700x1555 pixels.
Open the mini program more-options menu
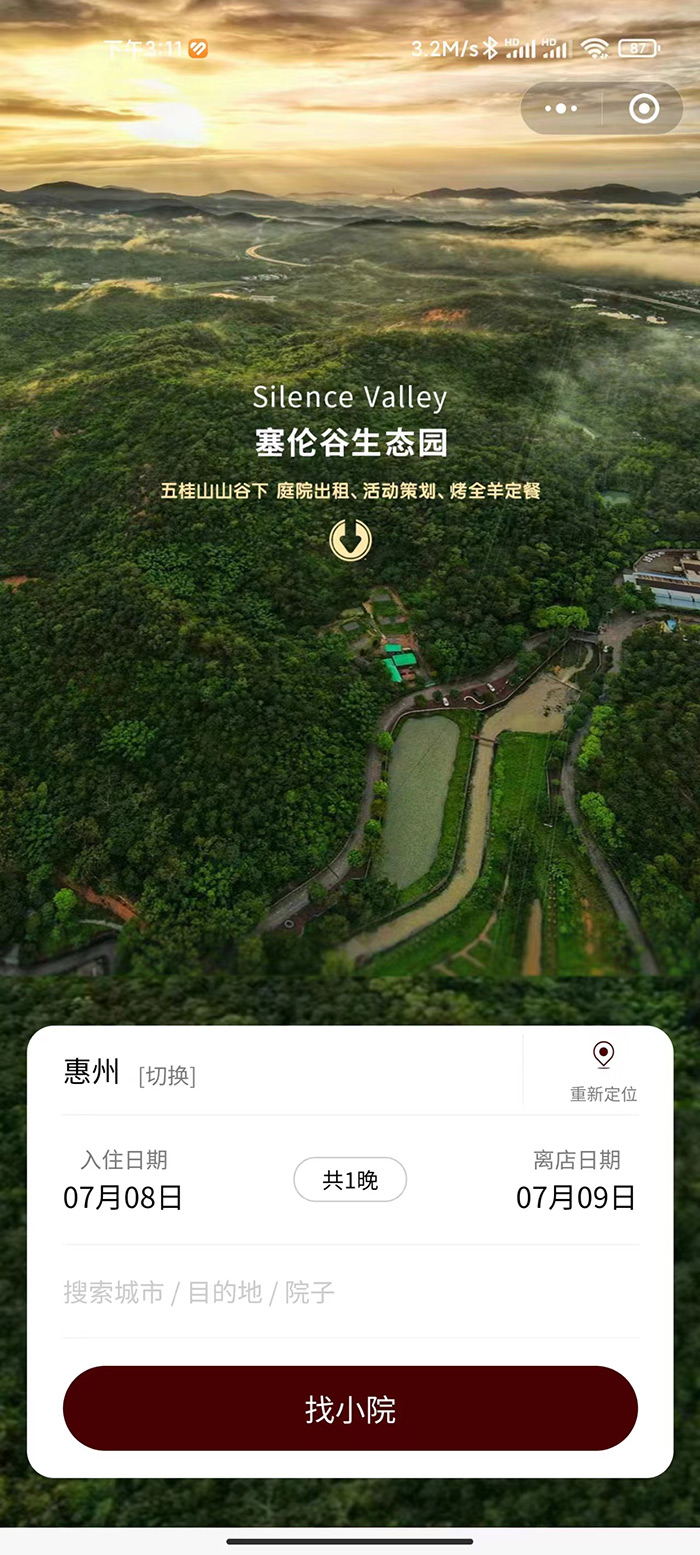click(562, 108)
